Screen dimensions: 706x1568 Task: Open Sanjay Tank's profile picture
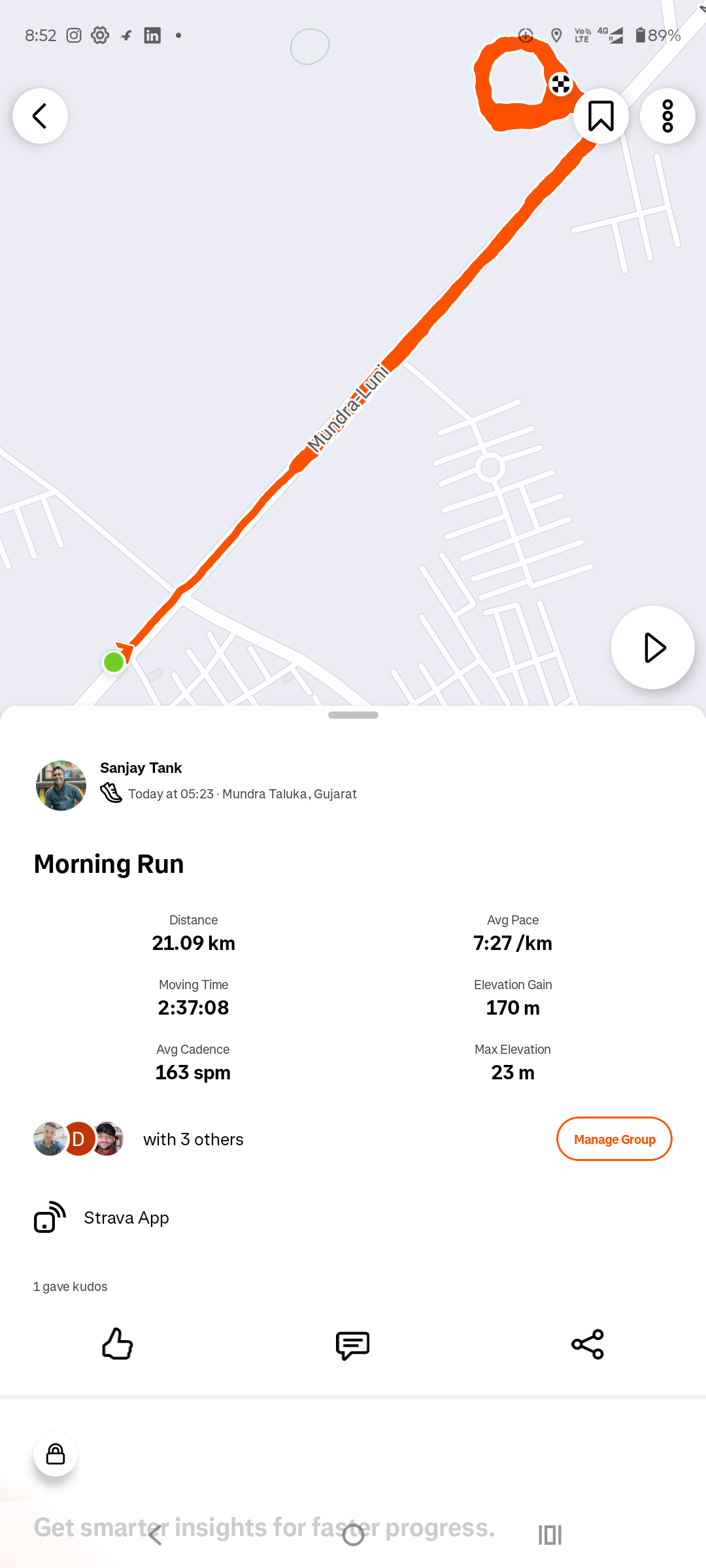[x=61, y=785]
